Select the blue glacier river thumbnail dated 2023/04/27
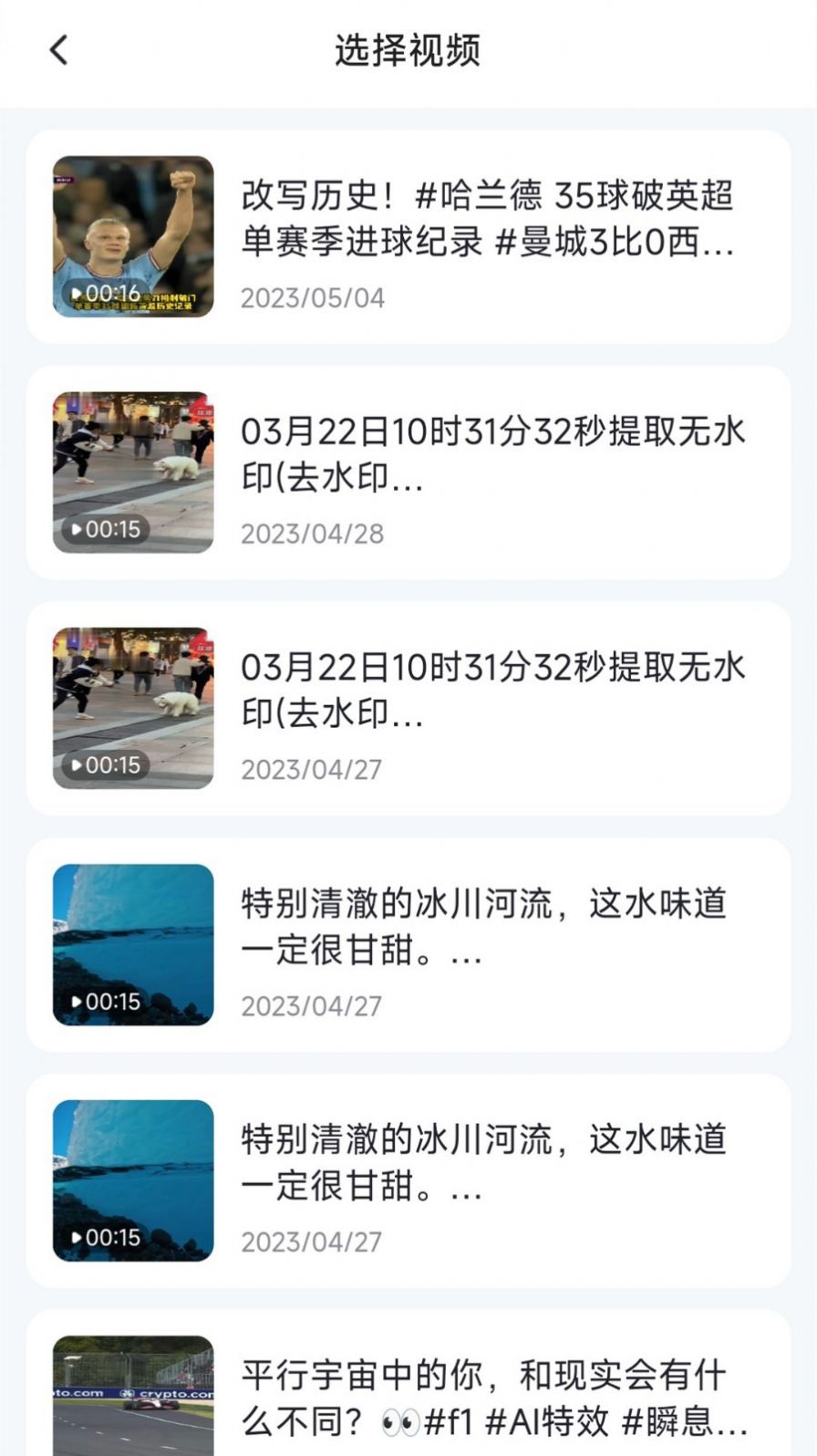The width and height of the screenshot is (817, 1456). coord(132,941)
